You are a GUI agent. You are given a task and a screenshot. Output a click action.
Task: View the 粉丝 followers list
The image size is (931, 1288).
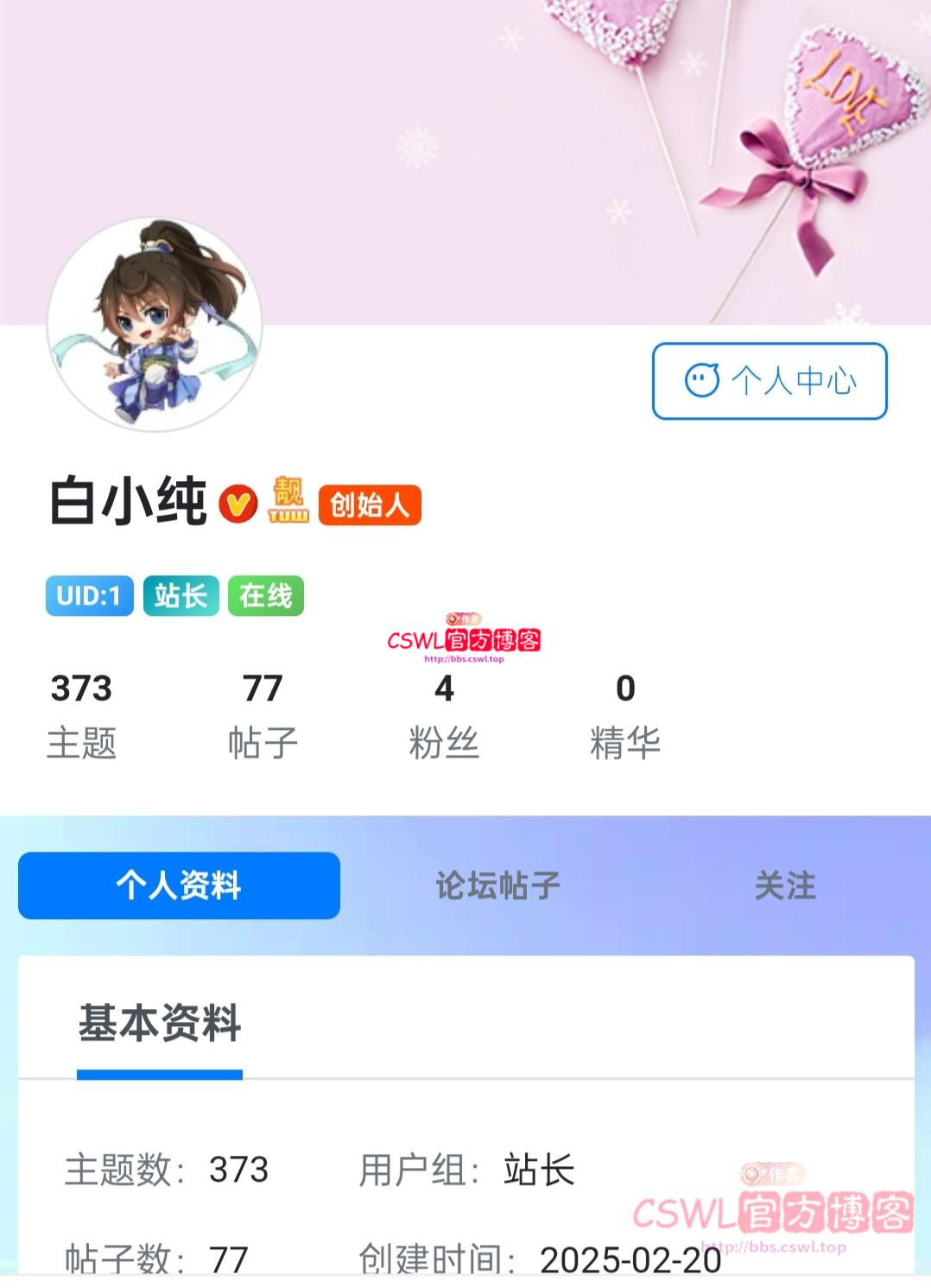tap(444, 716)
